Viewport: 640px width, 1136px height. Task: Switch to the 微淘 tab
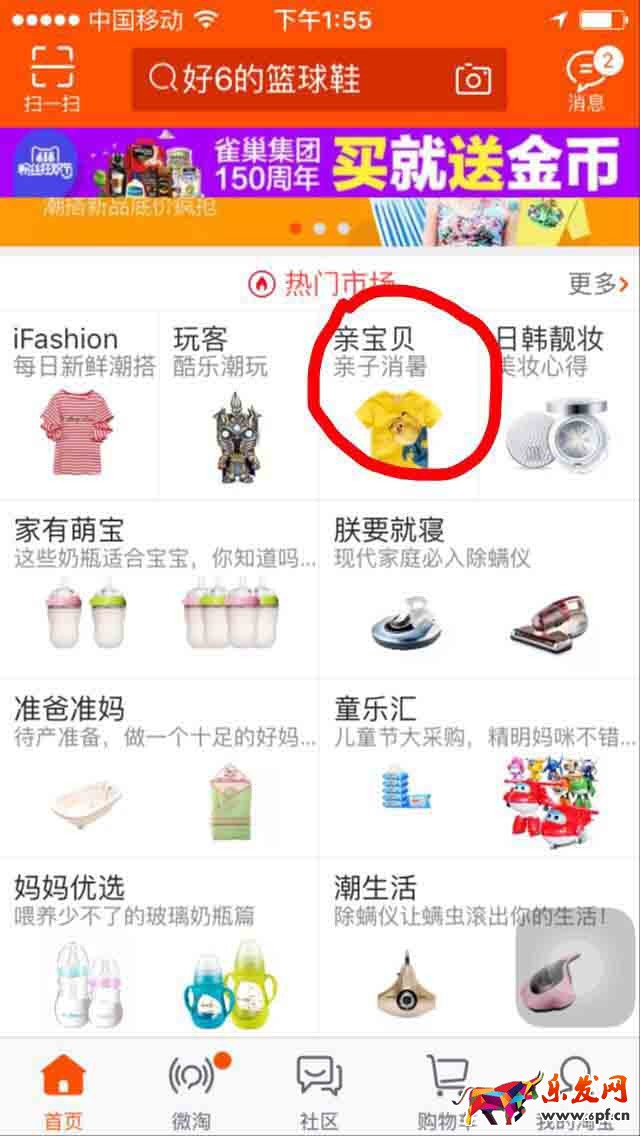(x=191, y=1090)
